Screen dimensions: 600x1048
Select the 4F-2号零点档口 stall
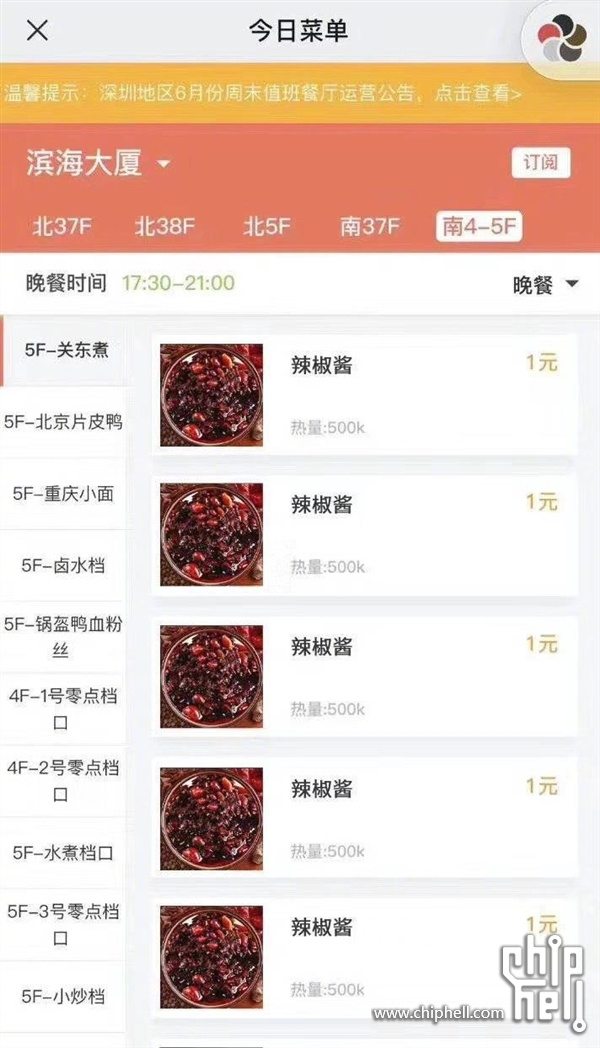pos(63,781)
